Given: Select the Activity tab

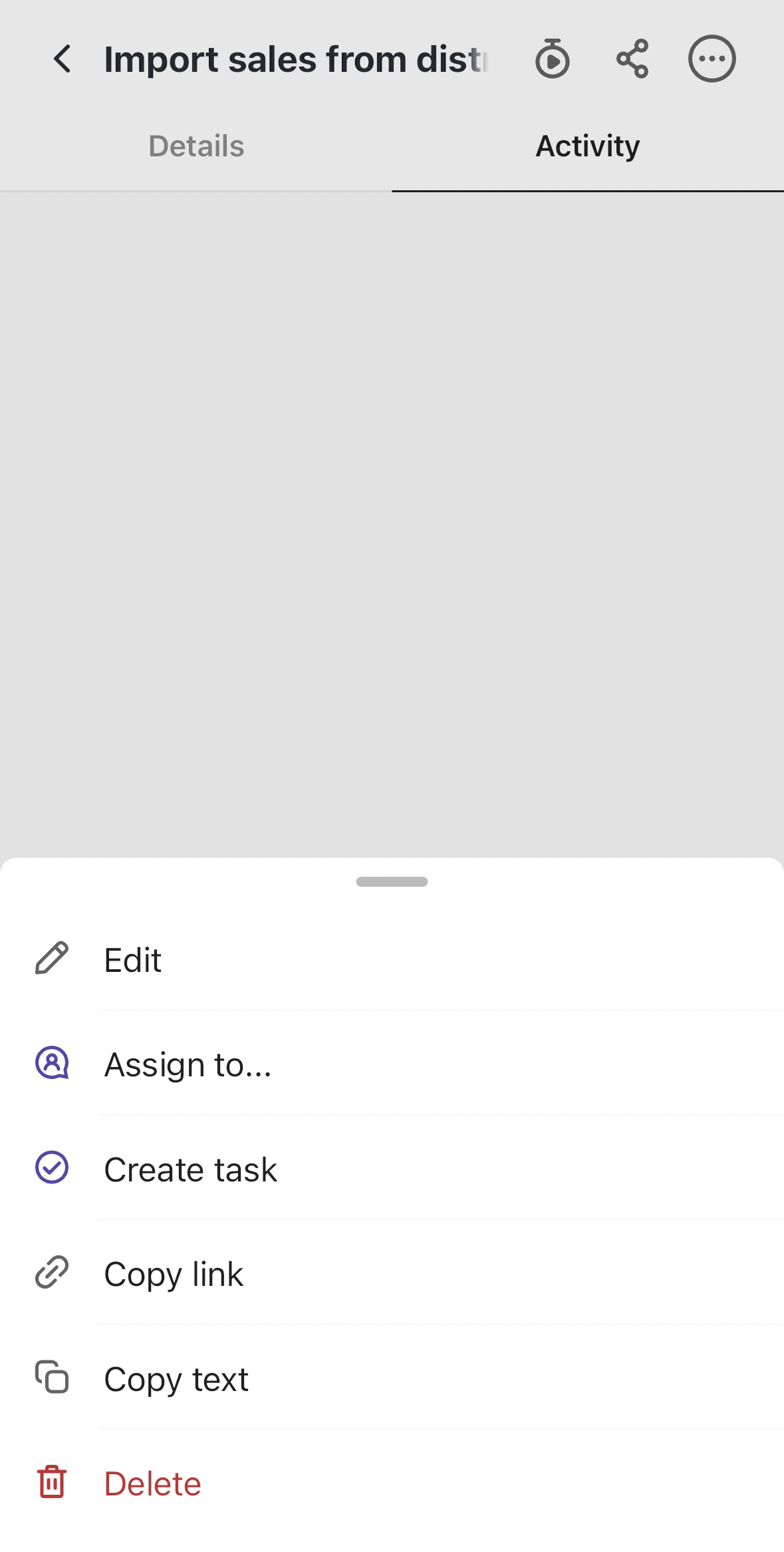Looking at the screenshot, I should point(587,146).
